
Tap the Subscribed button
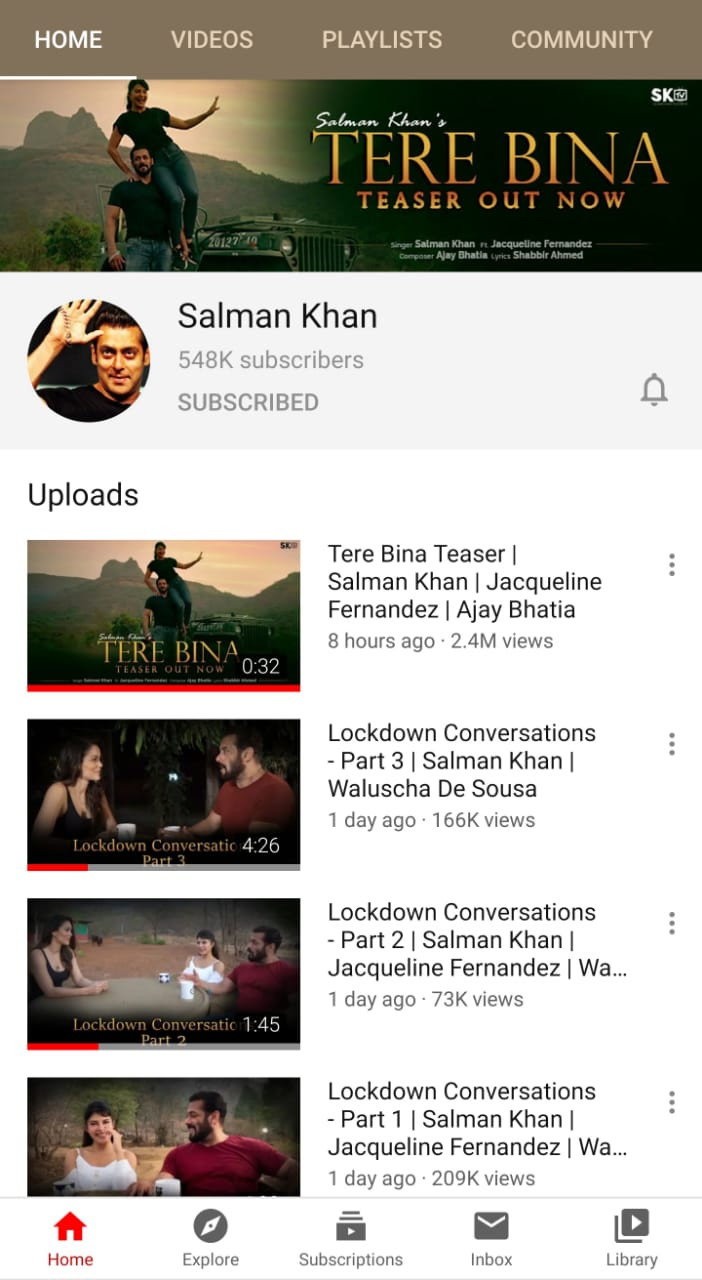point(248,402)
